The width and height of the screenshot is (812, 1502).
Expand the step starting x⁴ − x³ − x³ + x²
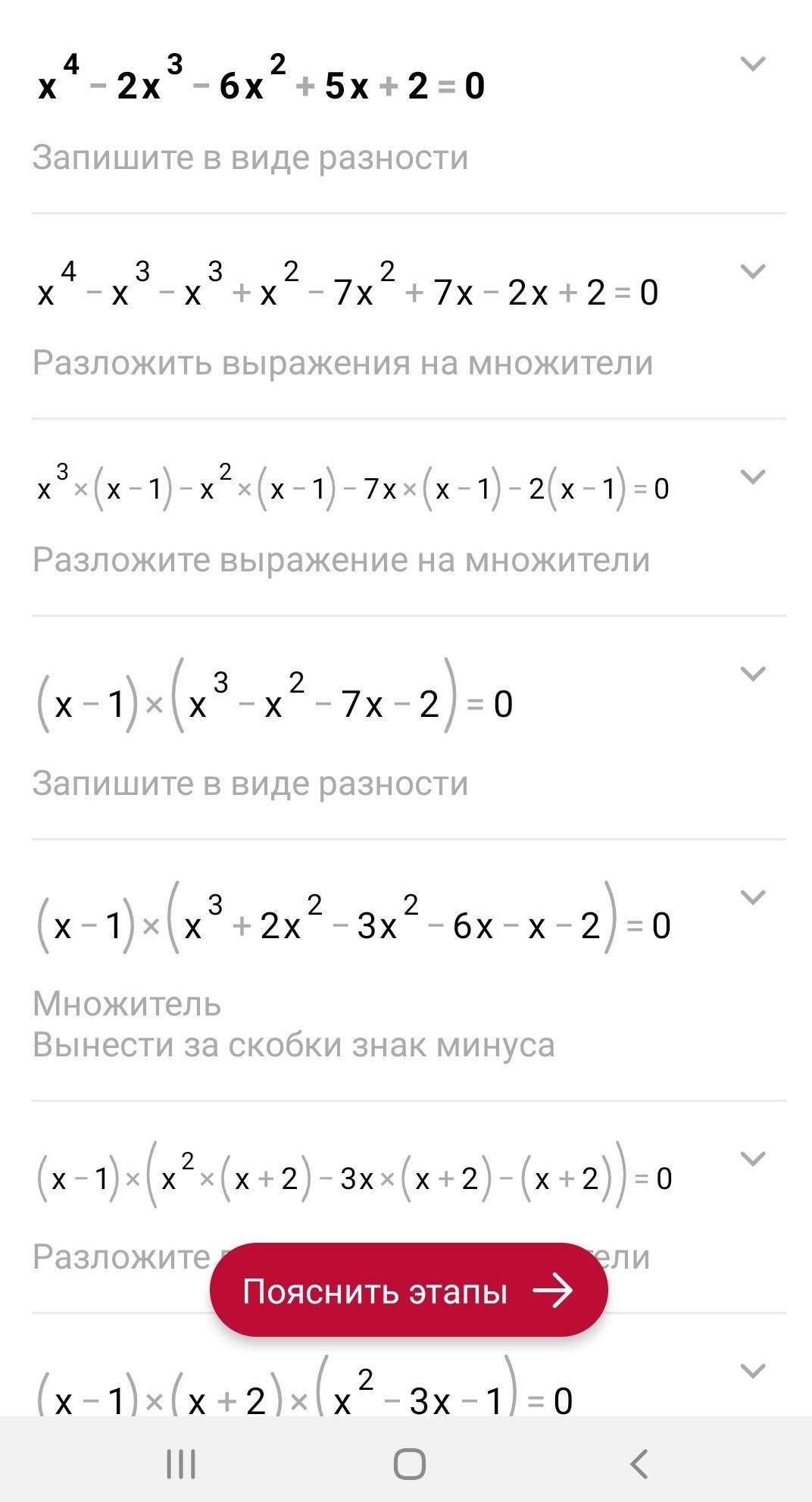[752, 271]
